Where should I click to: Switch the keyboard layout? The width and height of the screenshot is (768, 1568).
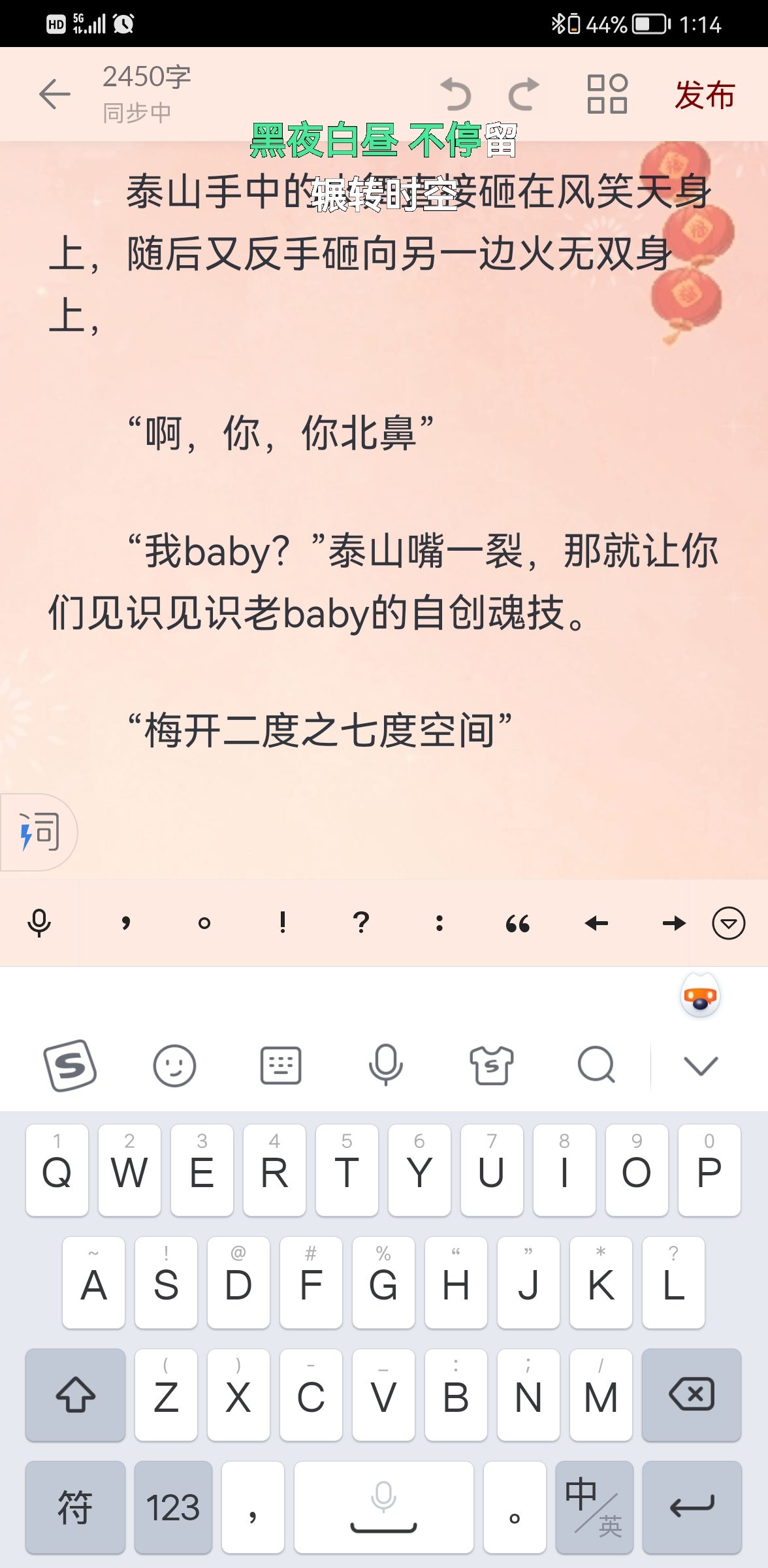(281, 1066)
